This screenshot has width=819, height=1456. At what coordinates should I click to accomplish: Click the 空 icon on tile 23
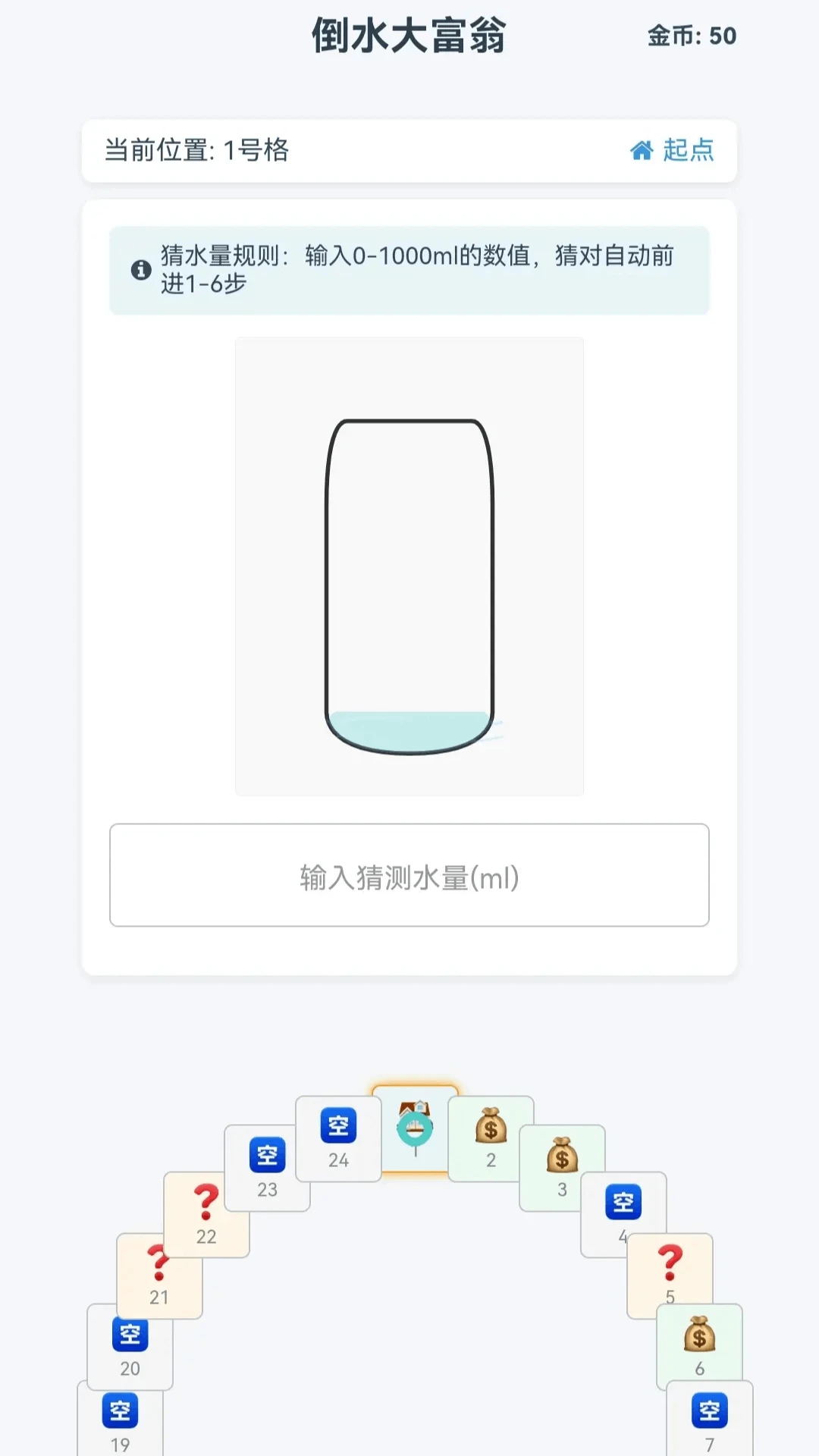267,1156
